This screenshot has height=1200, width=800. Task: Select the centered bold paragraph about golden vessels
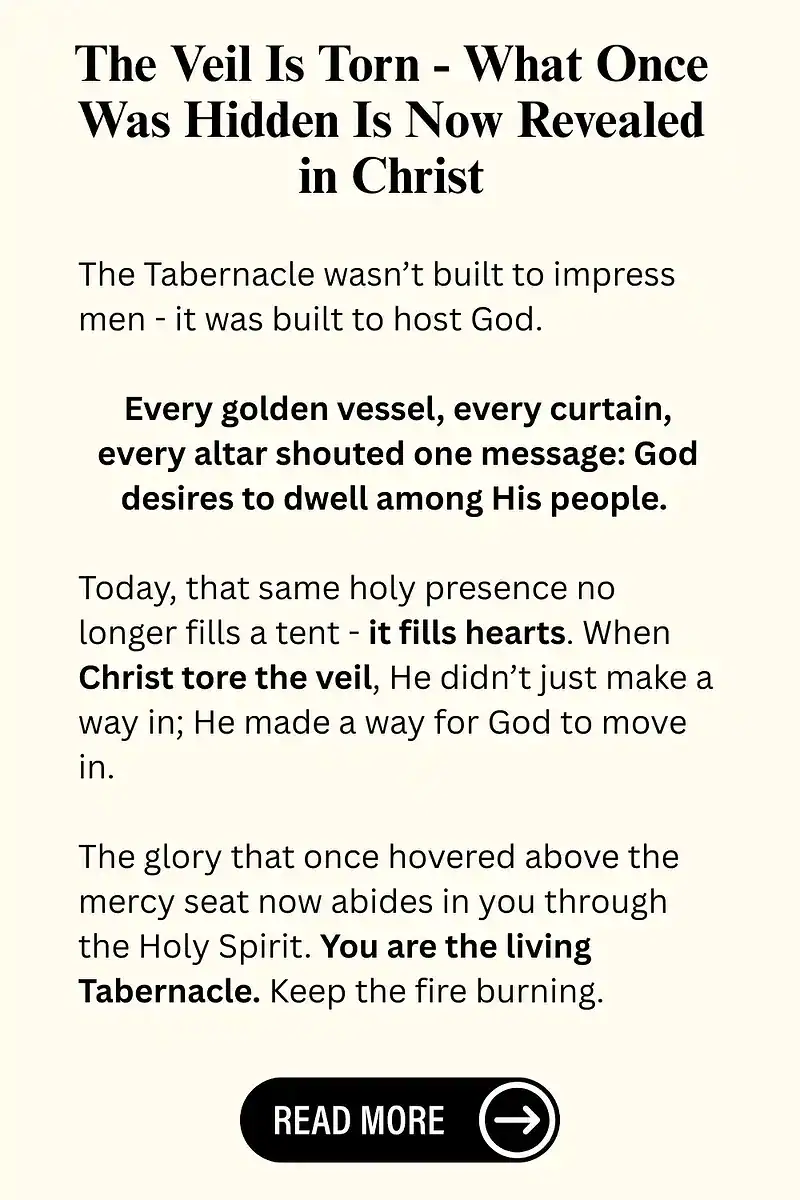pyautogui.click(x=398, y=454)
